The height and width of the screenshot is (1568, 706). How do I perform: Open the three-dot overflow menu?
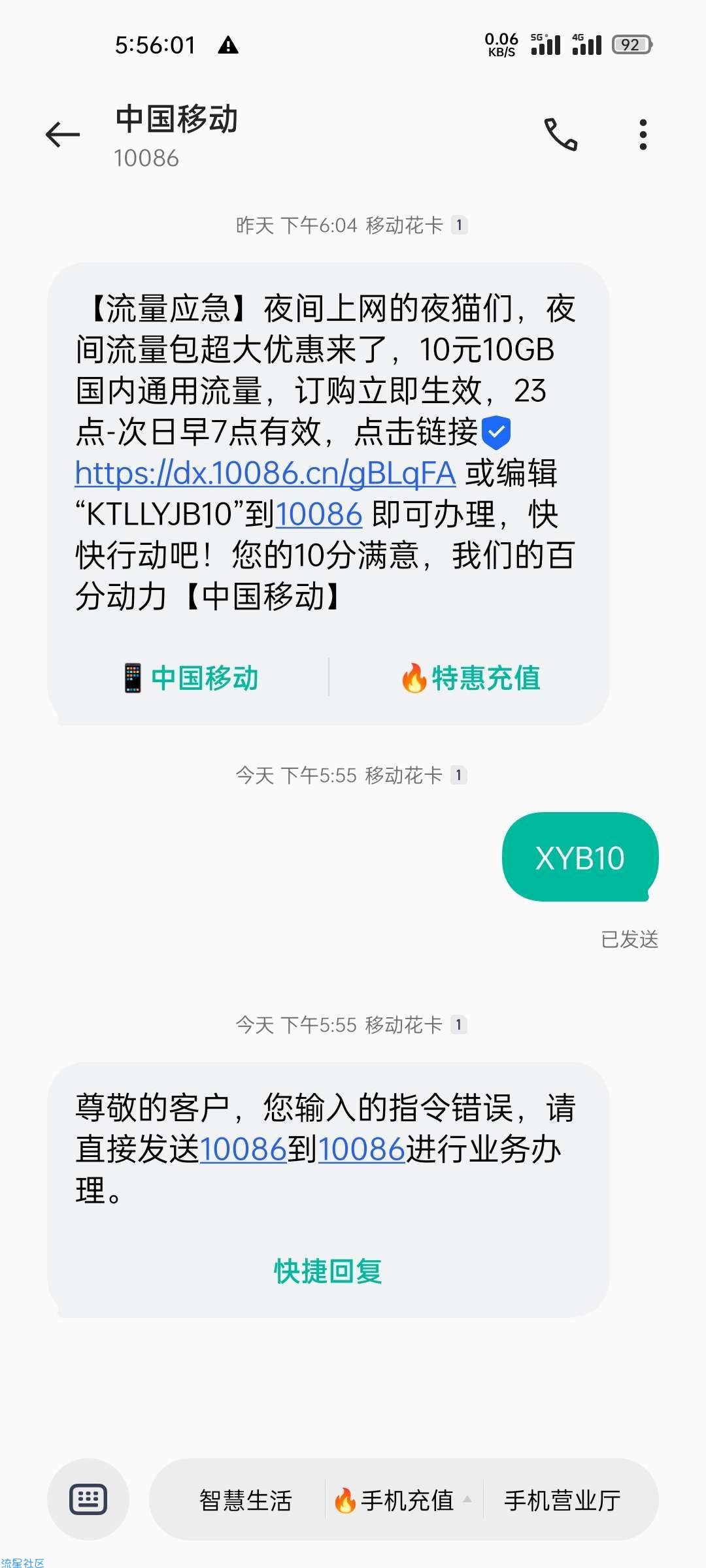[643, 135]
